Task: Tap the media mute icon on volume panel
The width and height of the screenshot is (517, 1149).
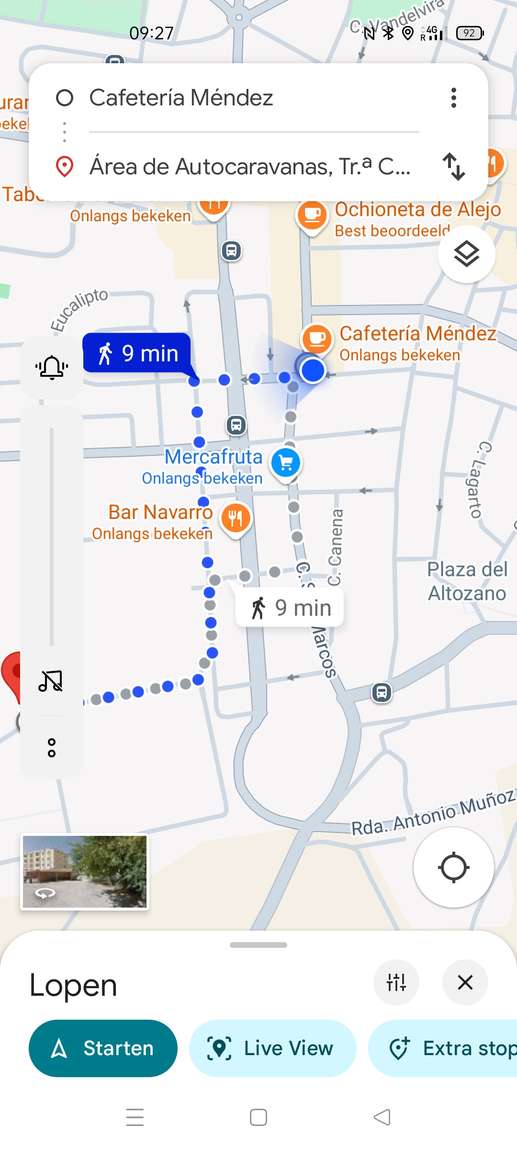Action: (51, 681)
